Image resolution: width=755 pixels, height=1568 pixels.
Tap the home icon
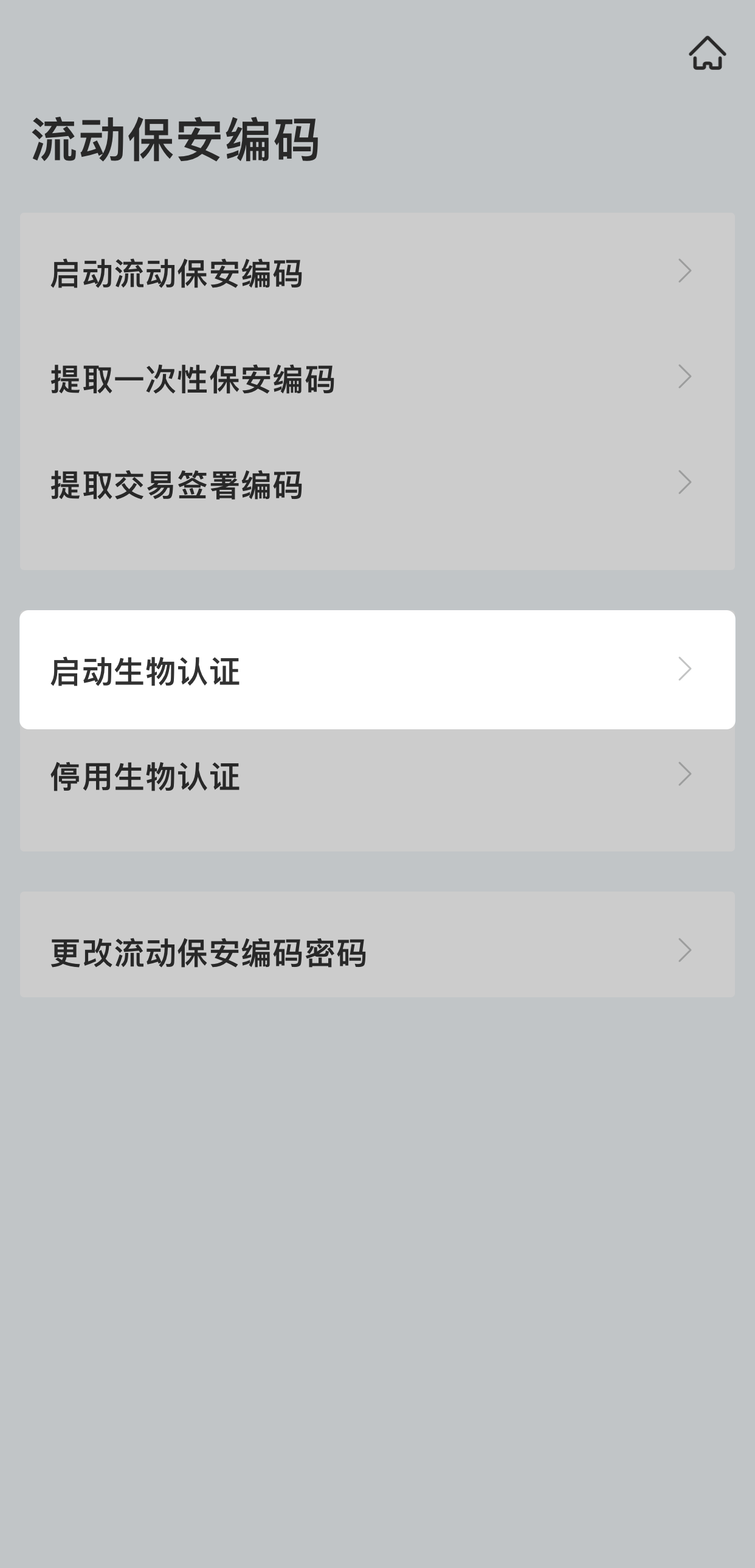707,53
